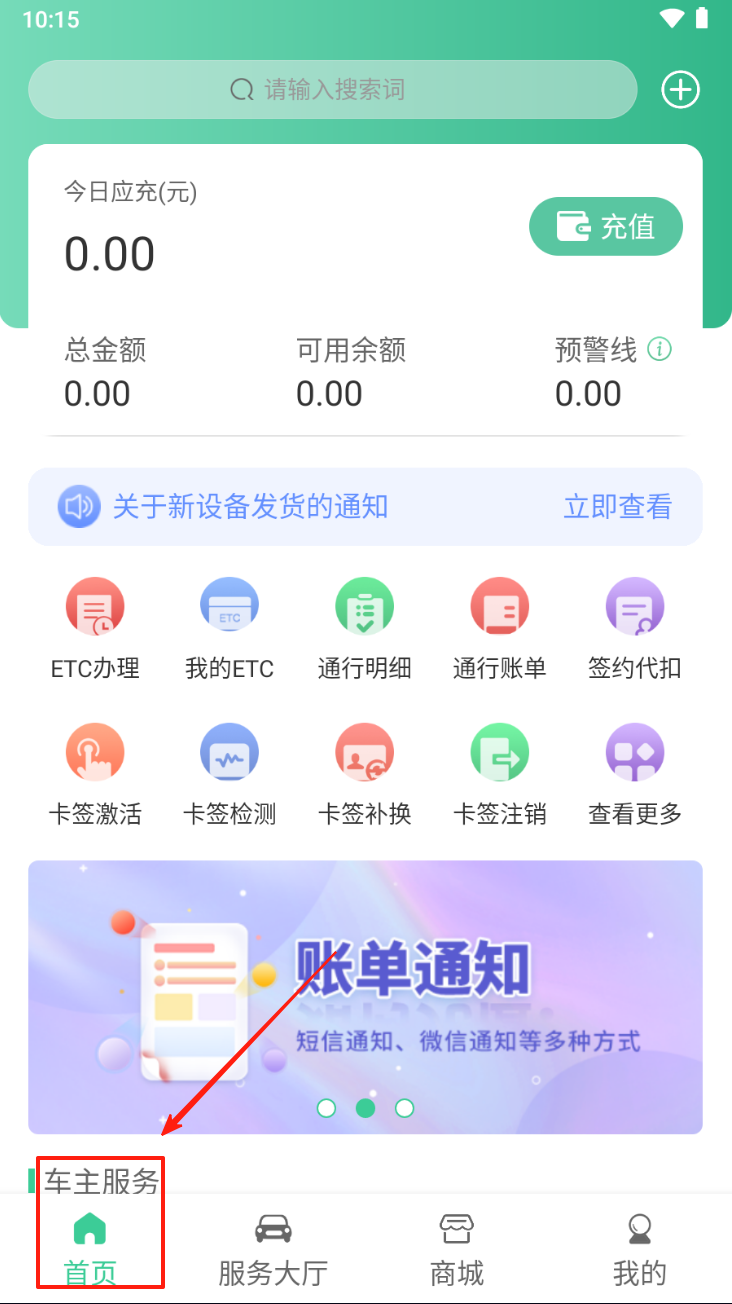Show info about 预警线
Screen dimensions: 732x1304
click(659, 349)
